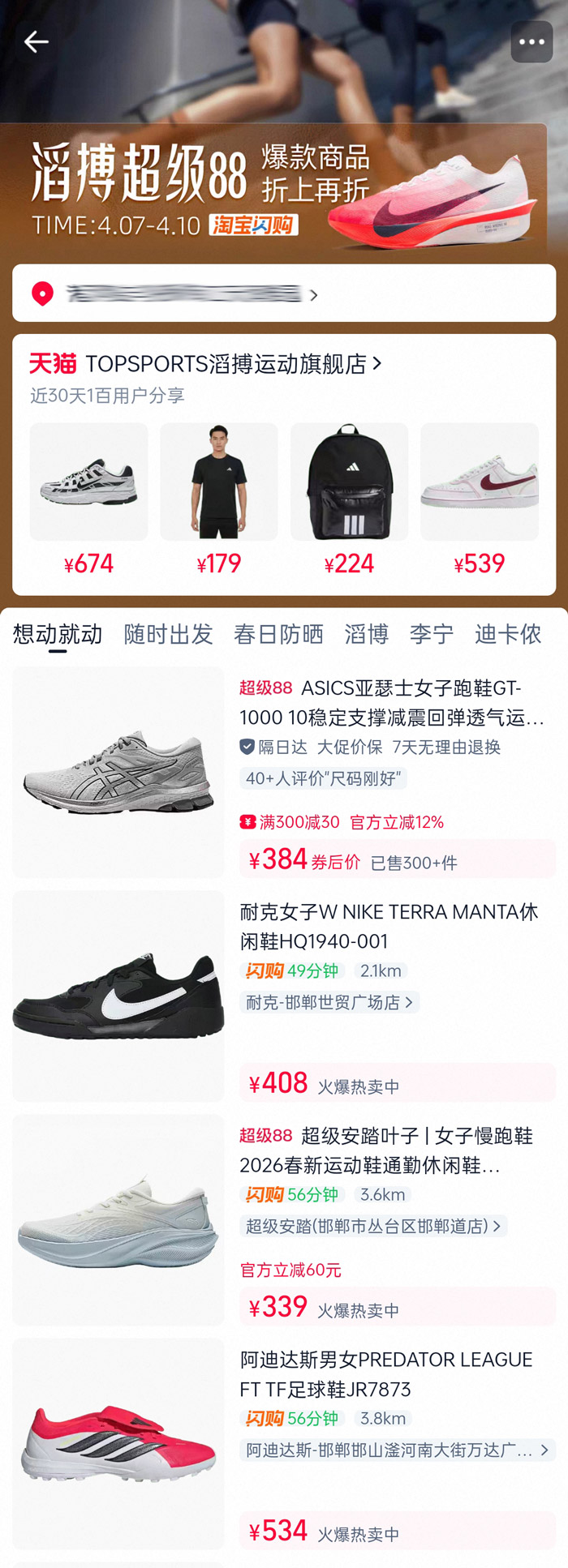Open the ASICS亚瑟士女子跑鞋 GT-1000 product

[x=391, y=702]
